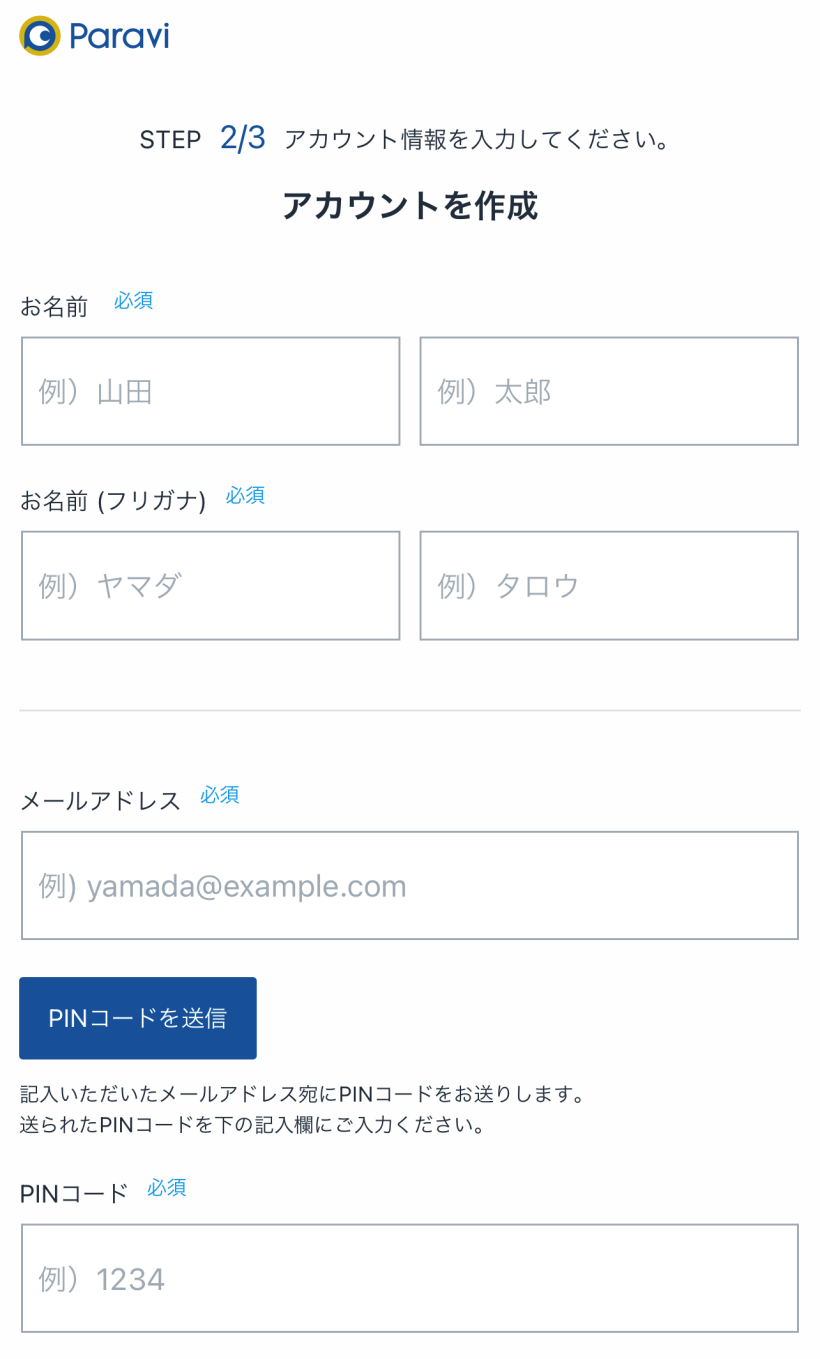The width and height of the screenshot is (820, 1359).
Task: Tap the PIN code entry field
Action: pyautogui.click(x=410, y=1278)
